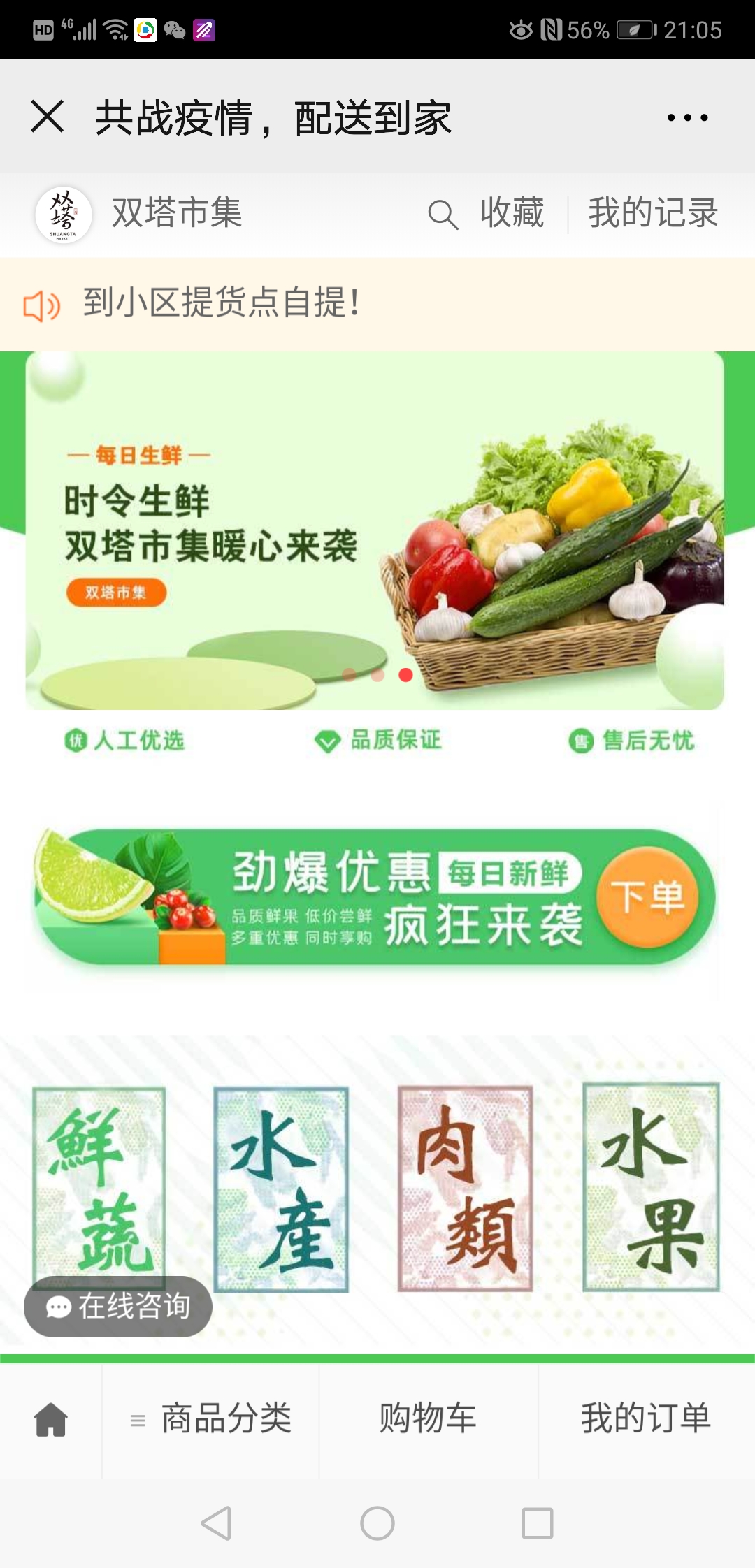Close the page with the X button

coord(48,117)
